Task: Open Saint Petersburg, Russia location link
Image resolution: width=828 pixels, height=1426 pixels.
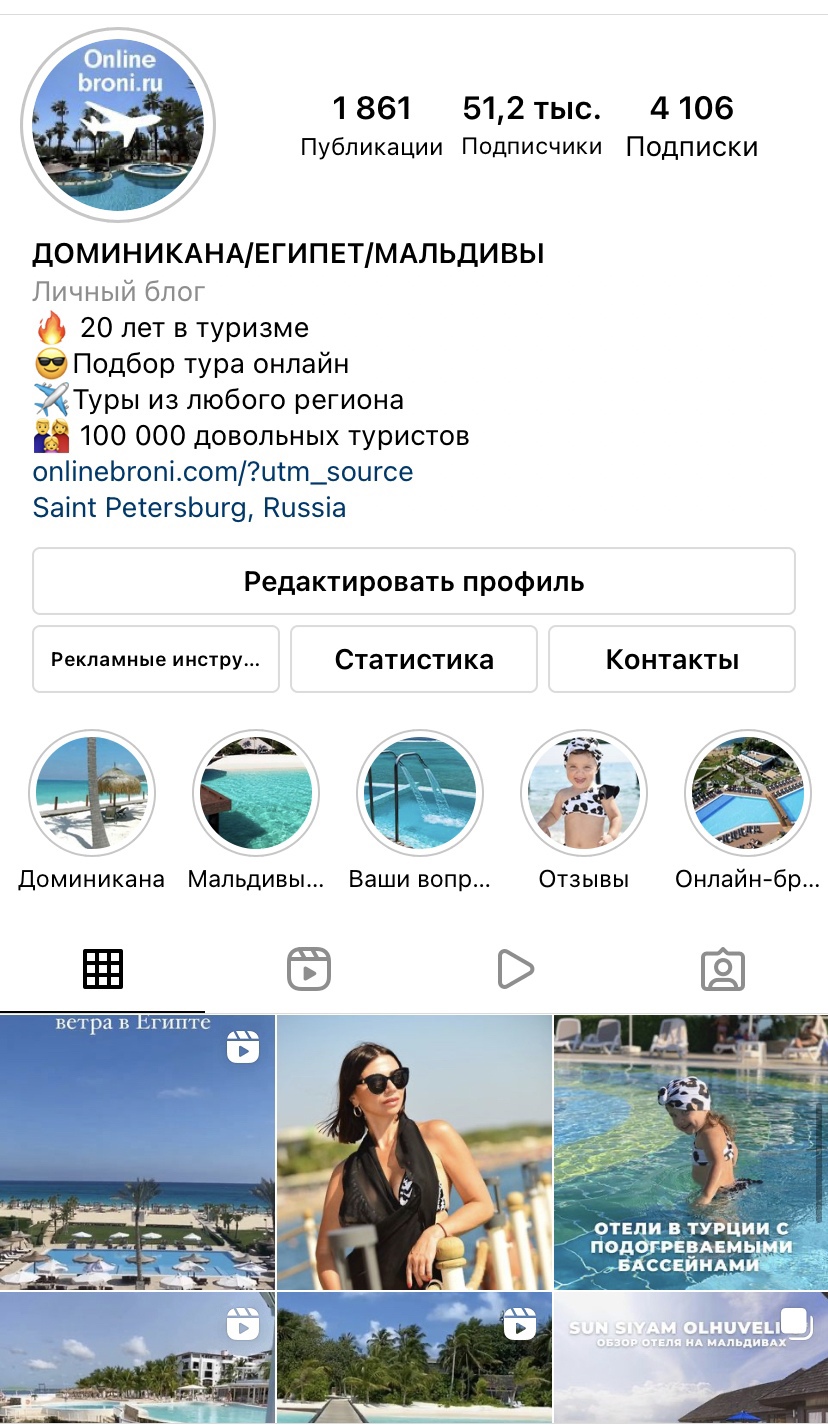Action: tap(189, 507)
